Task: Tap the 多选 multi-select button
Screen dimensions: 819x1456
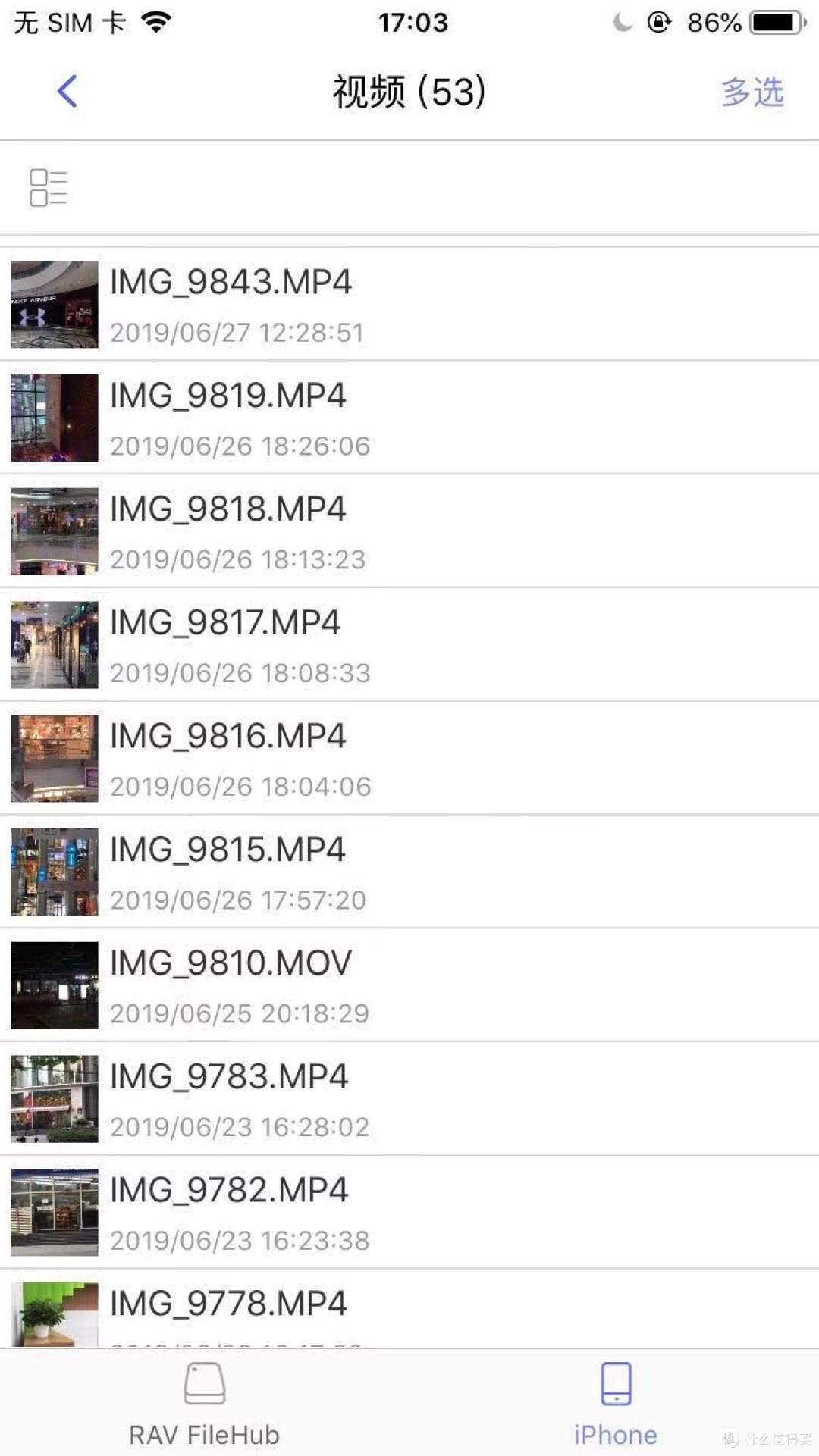Action: coord(752,92)
